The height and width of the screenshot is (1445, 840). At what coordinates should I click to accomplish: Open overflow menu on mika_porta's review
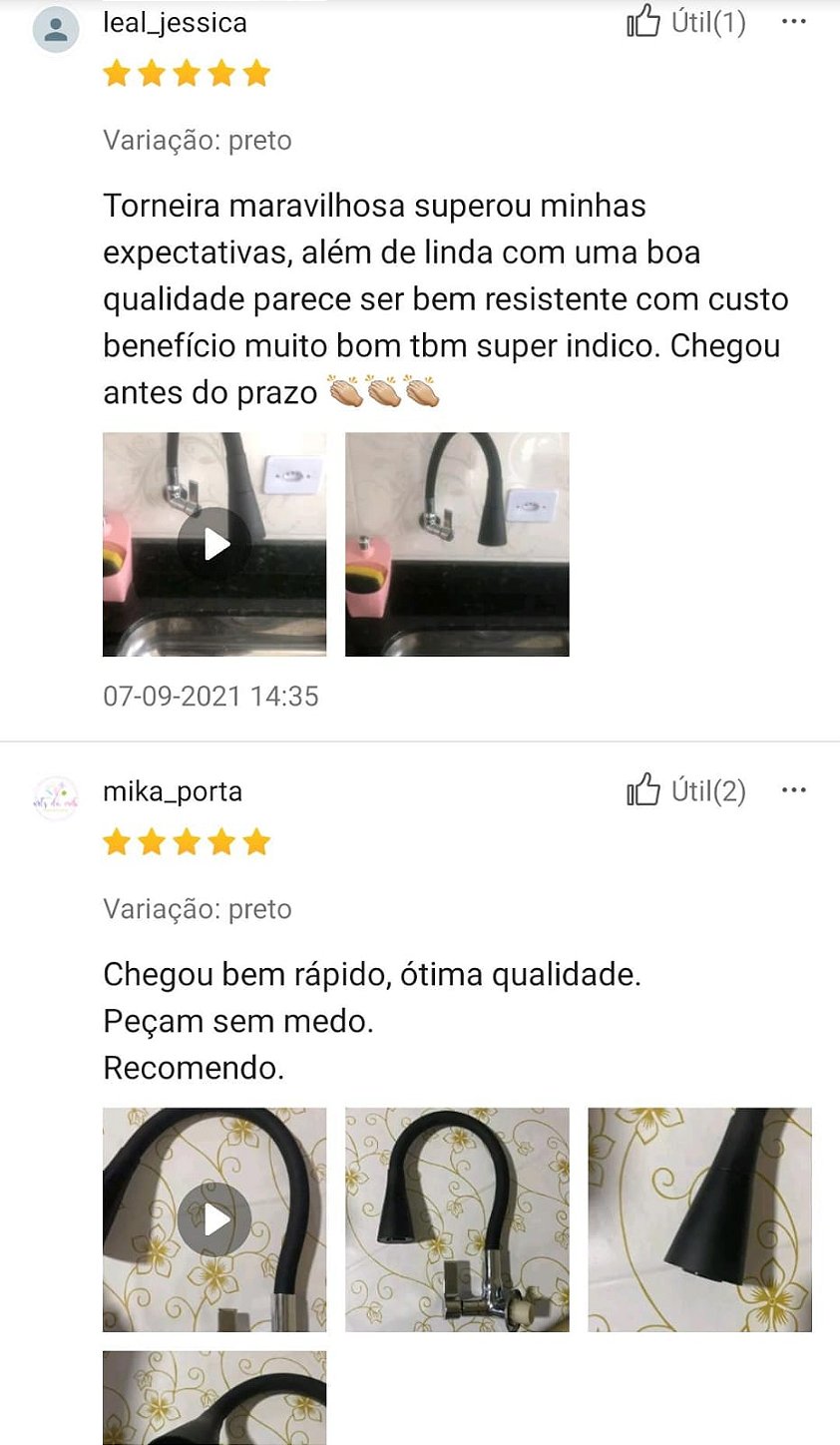pos(793,790)
